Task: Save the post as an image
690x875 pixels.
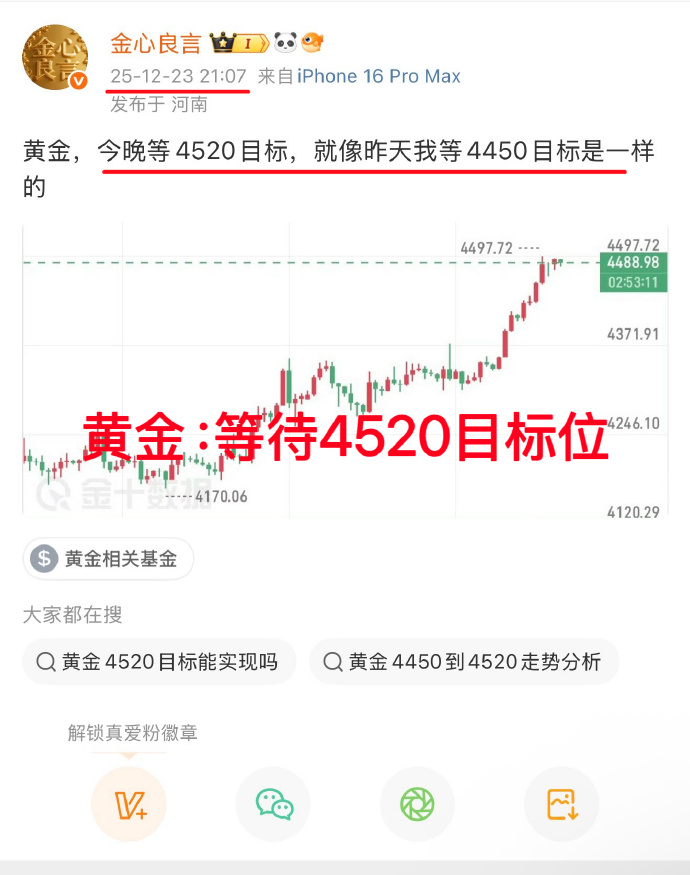Action: pos(561,804)
